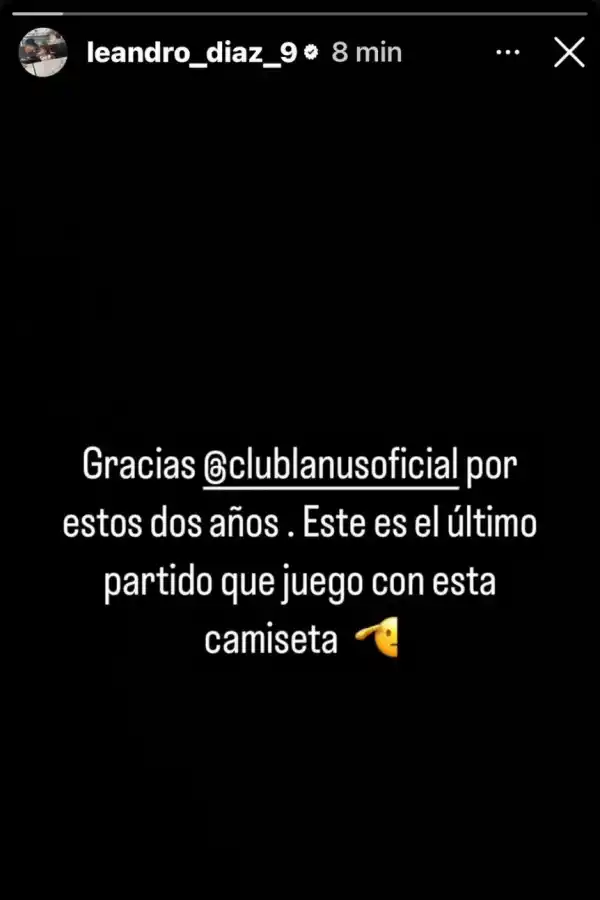Open leandro_diaz_9 profile picture
Screen dimensions: 600x900
click(43, 52)
